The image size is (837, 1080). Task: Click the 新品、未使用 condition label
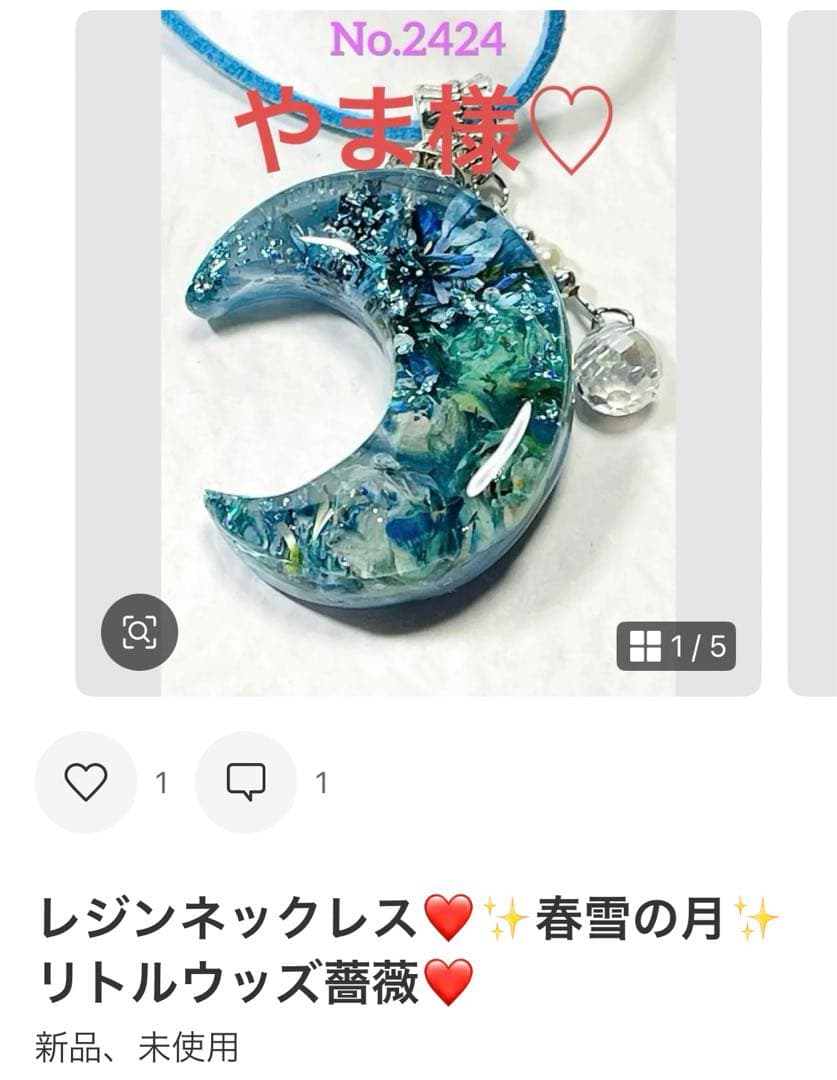(x=134, y=1045)
